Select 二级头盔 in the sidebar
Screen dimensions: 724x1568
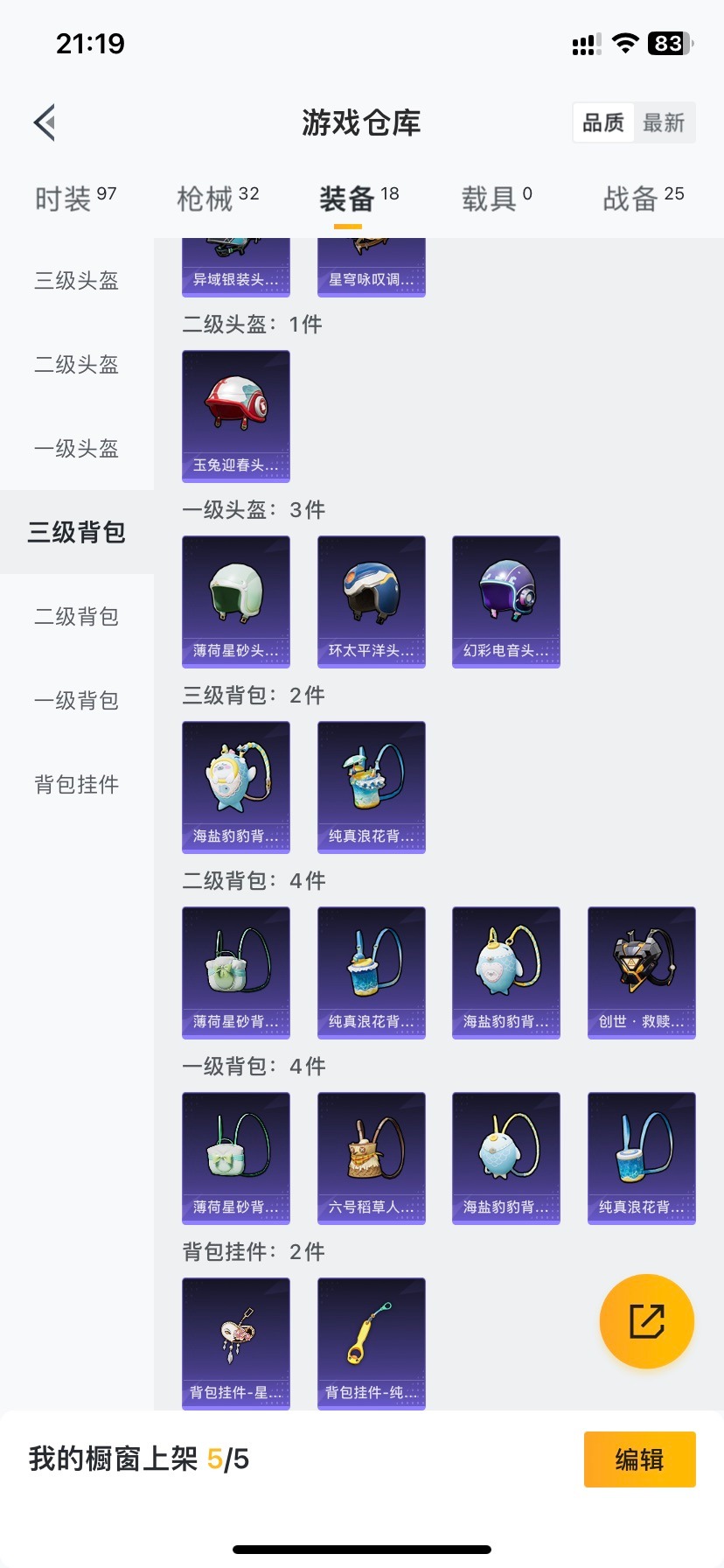pyautogui.click(x=77, y=365)
